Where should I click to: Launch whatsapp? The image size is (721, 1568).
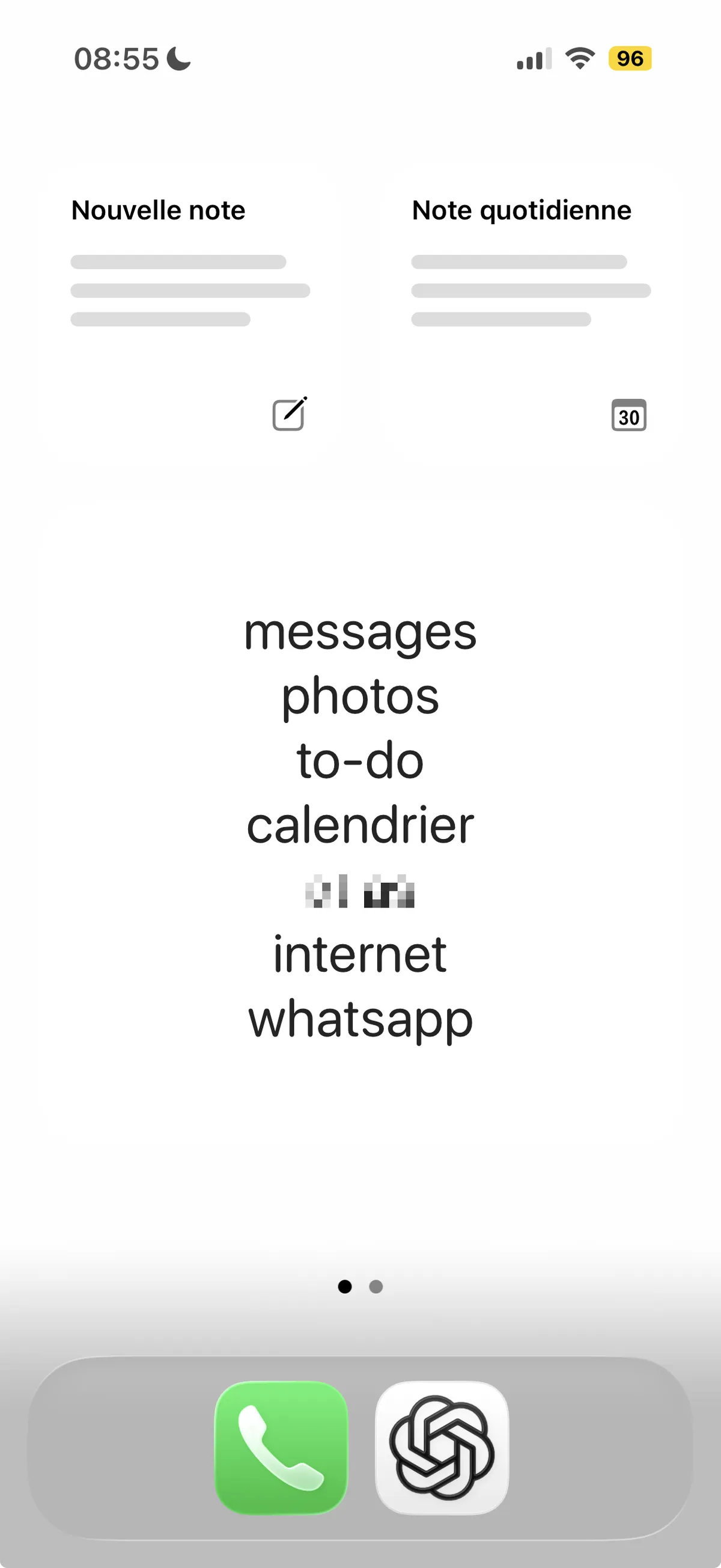(x=360, y=1019)
